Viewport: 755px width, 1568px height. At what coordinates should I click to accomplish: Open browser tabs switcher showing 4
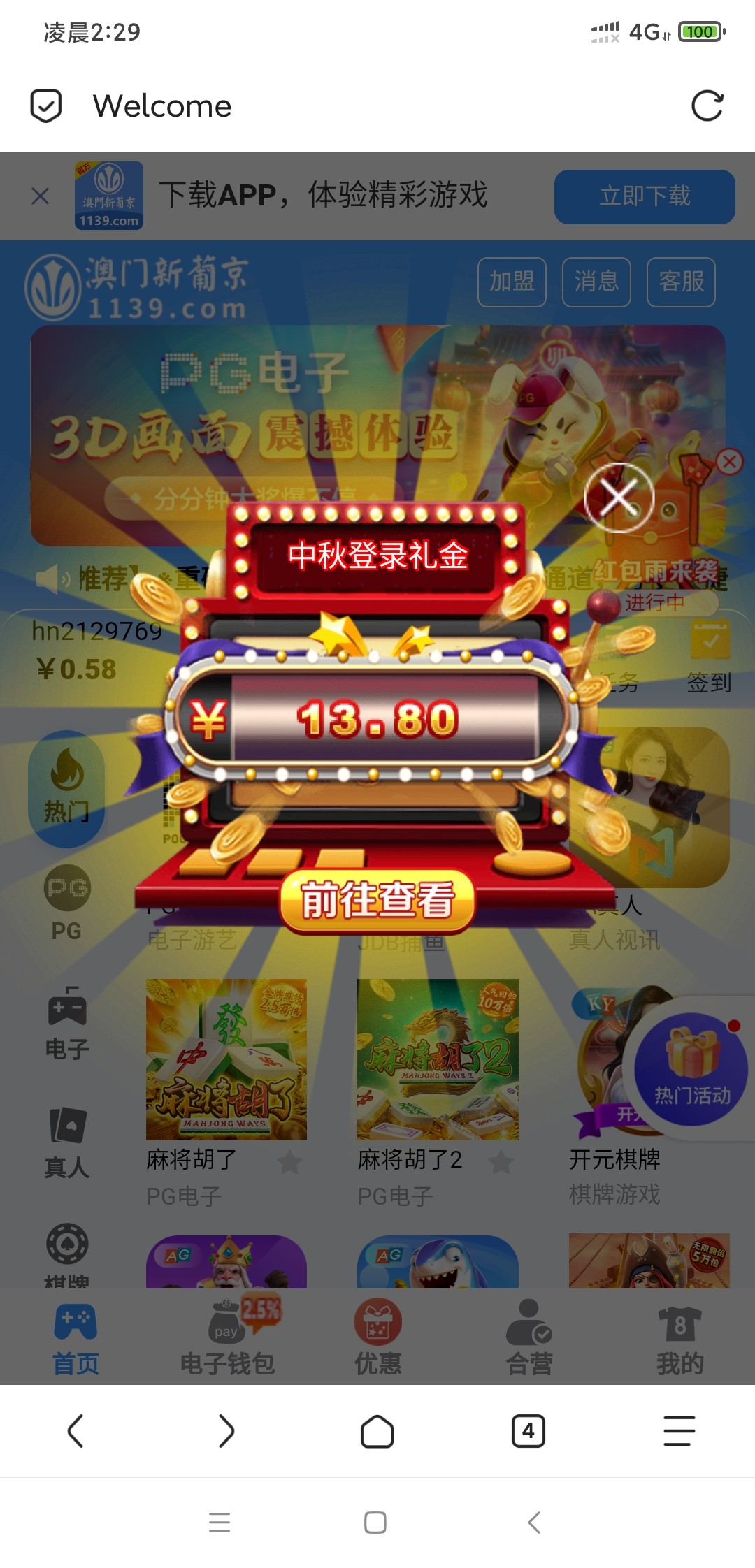[528, 1431]
